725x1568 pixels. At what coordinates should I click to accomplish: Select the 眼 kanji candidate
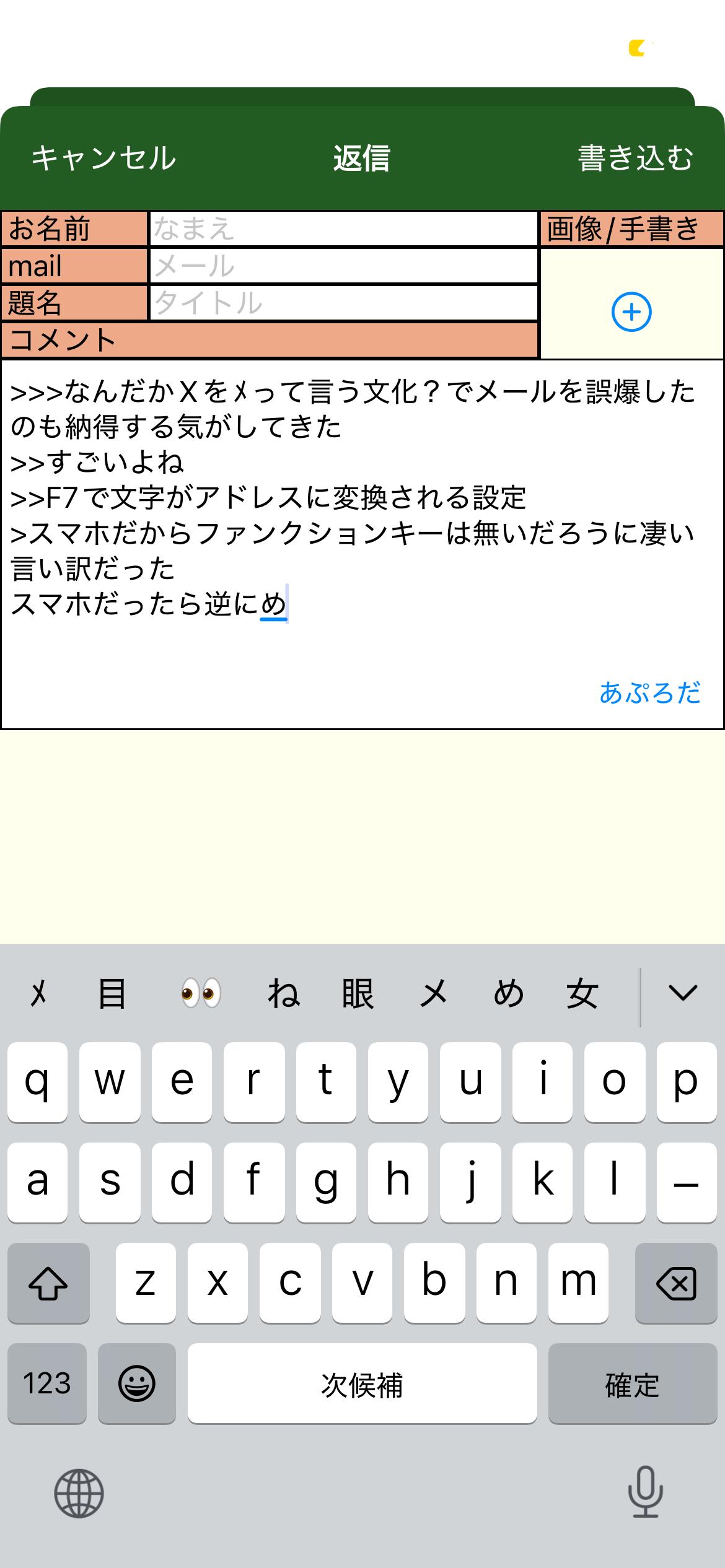(x=358, y=994)
